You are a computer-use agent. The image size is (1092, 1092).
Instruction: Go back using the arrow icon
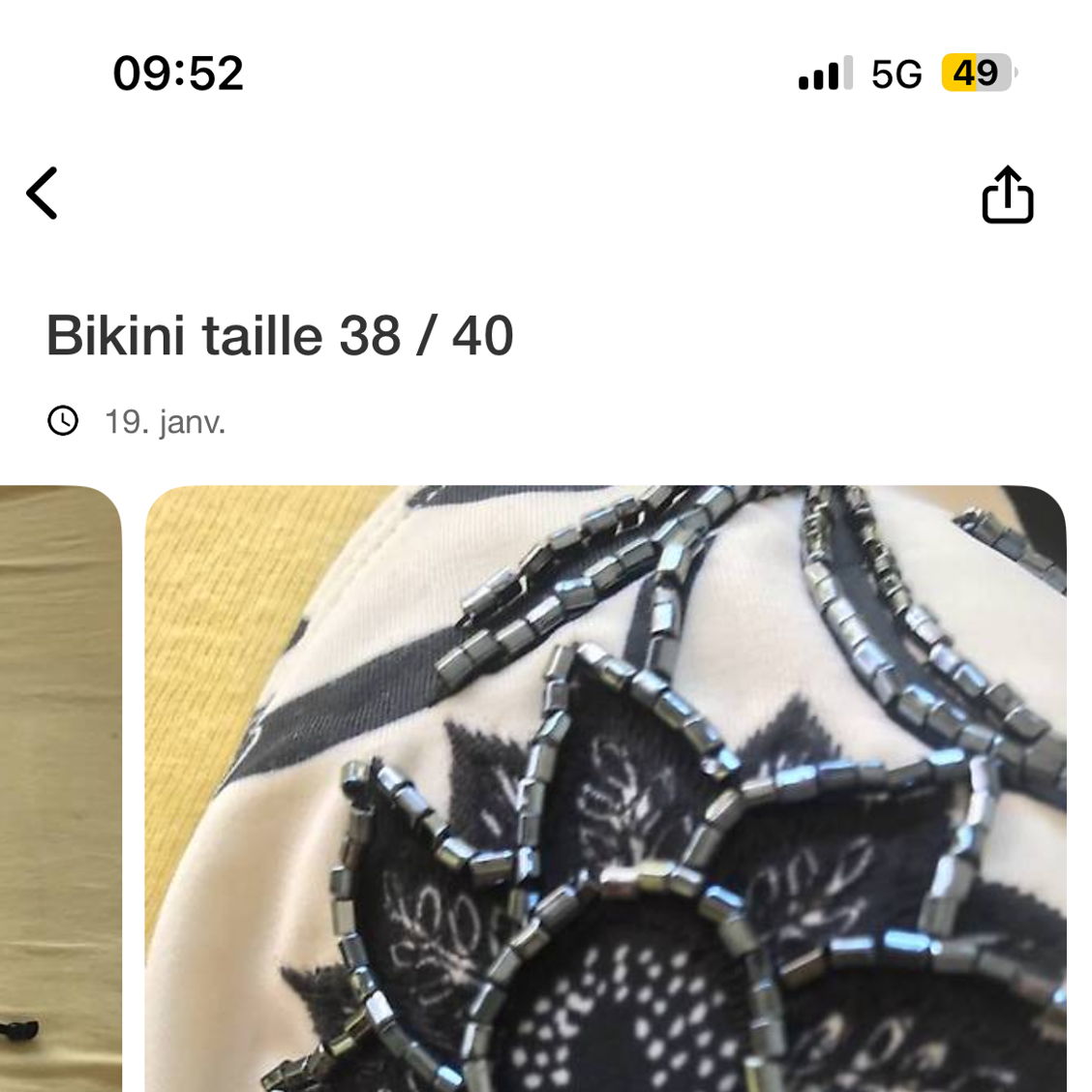43,193
